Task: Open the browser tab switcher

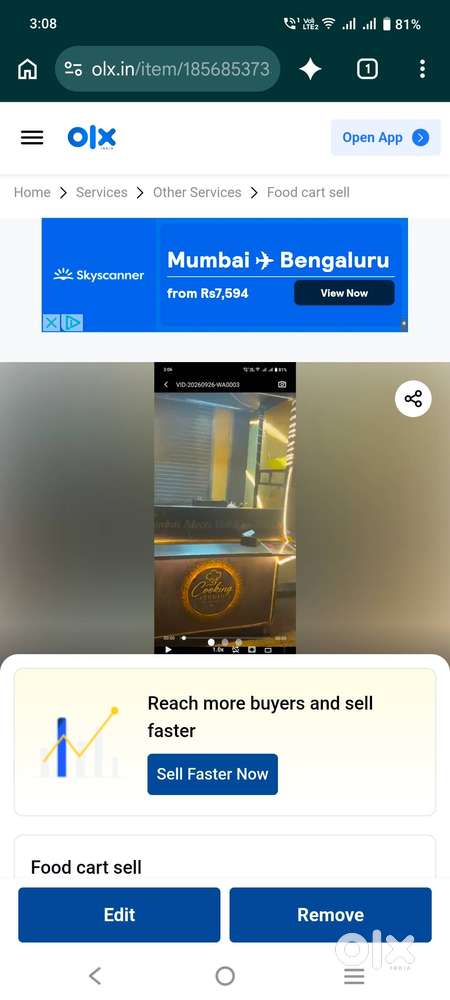Action: tap(367, 69)
